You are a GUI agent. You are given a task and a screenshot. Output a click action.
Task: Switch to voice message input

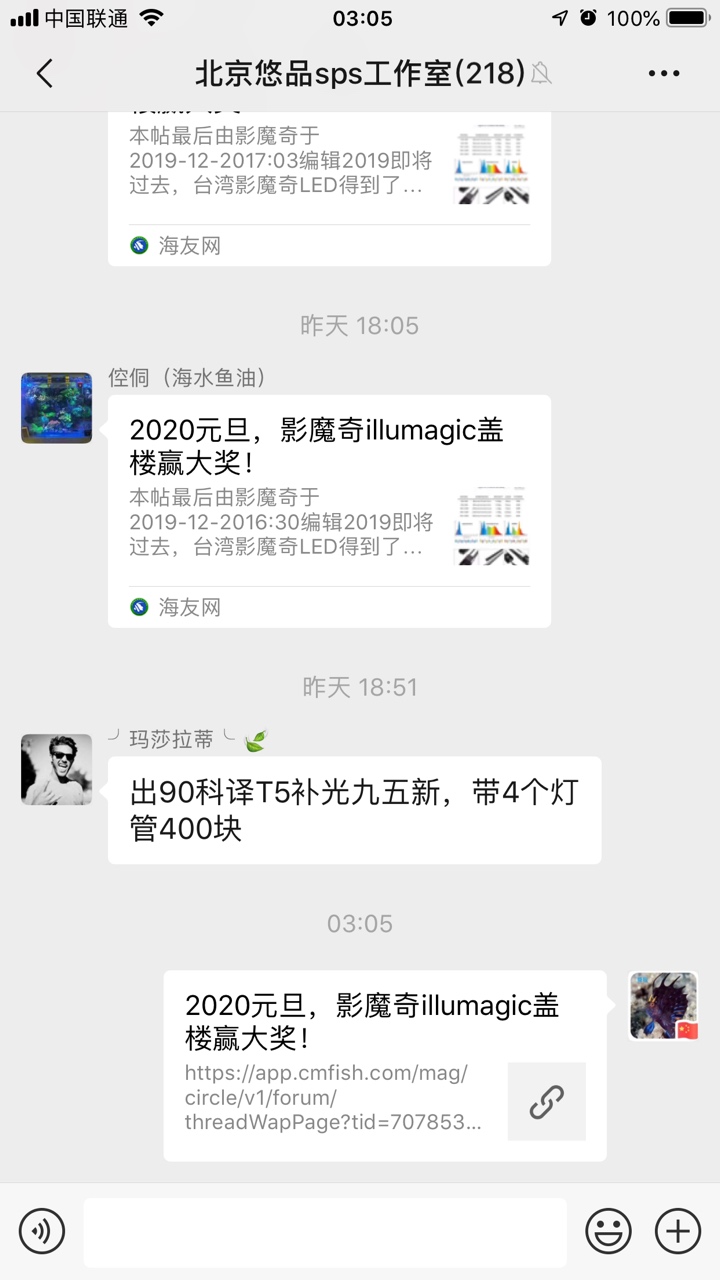42,1230
